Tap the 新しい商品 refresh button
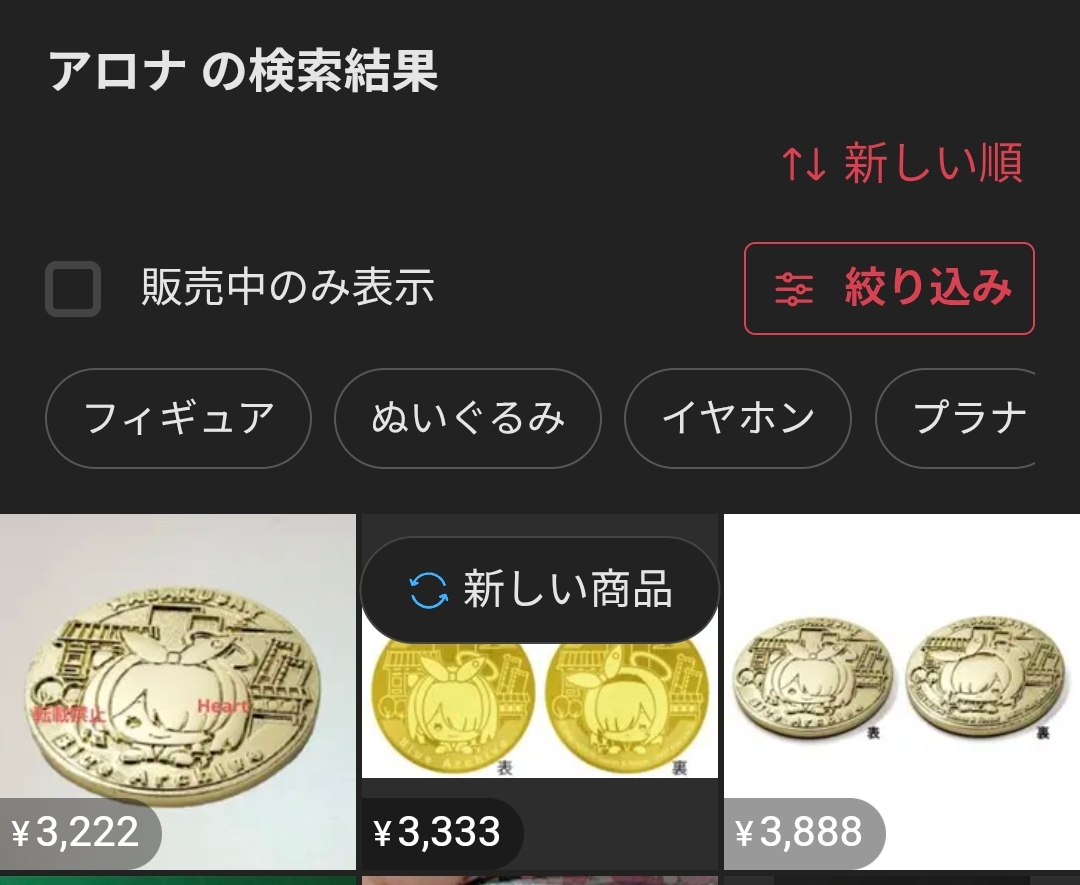 tap(540, 590)
